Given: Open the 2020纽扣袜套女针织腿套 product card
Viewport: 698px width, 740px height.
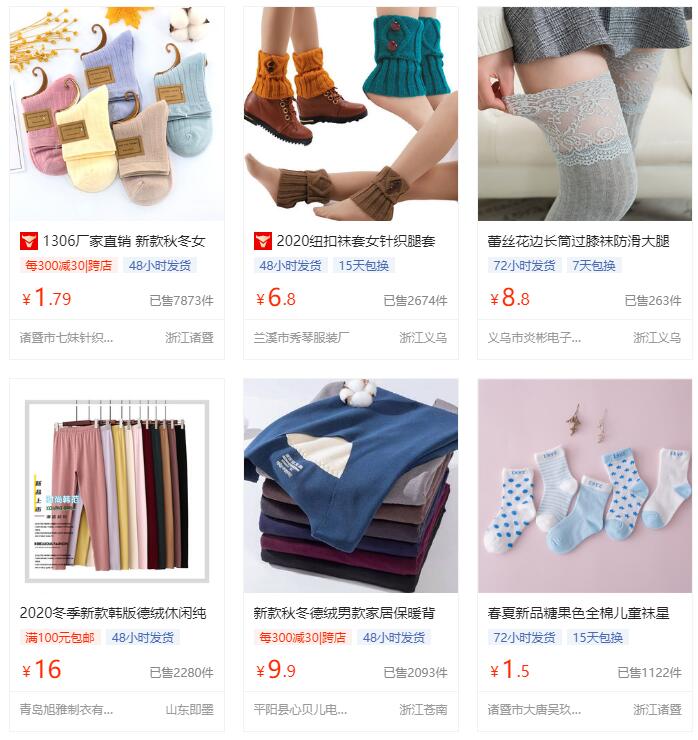Looking at the screenshot, I should tap(355, 241).
